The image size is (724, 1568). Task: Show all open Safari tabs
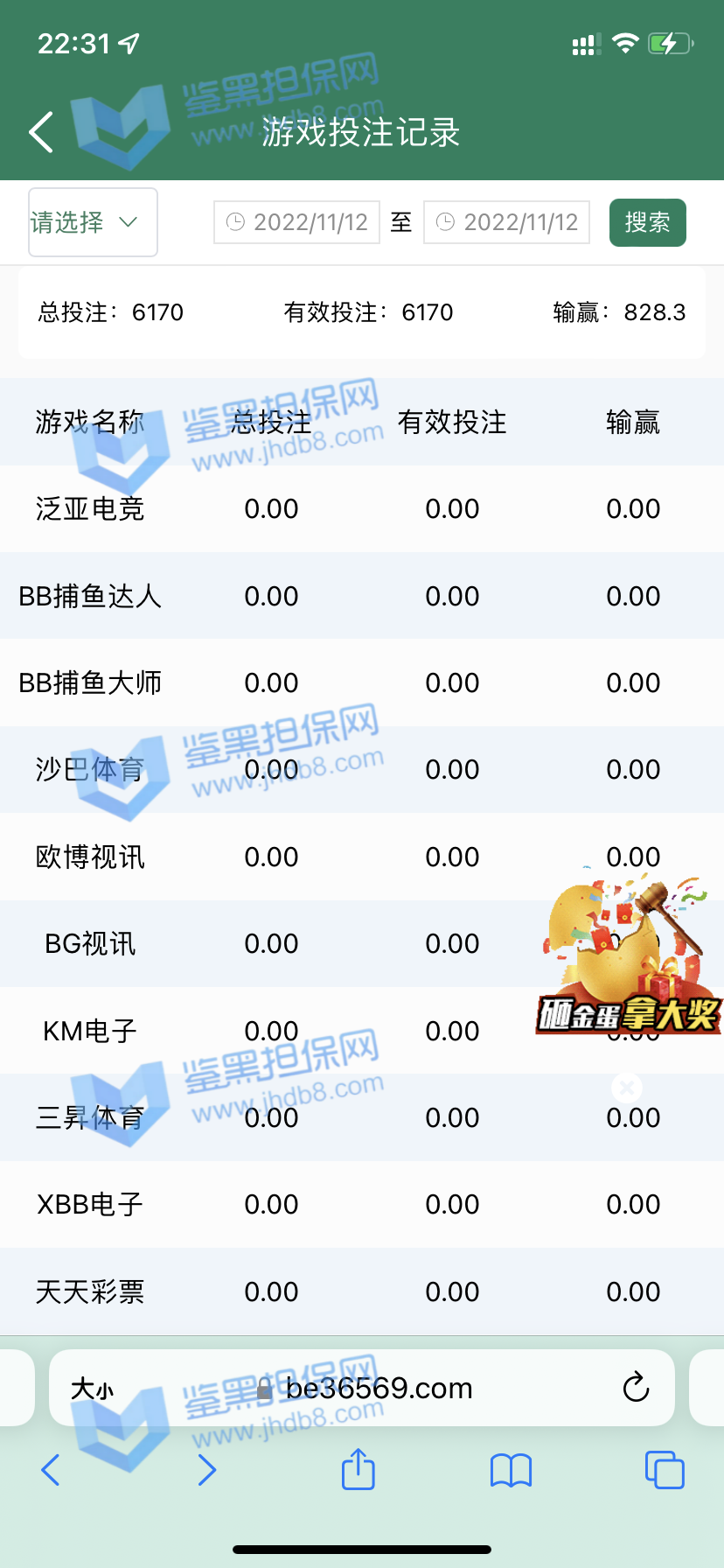(665, 1470)
